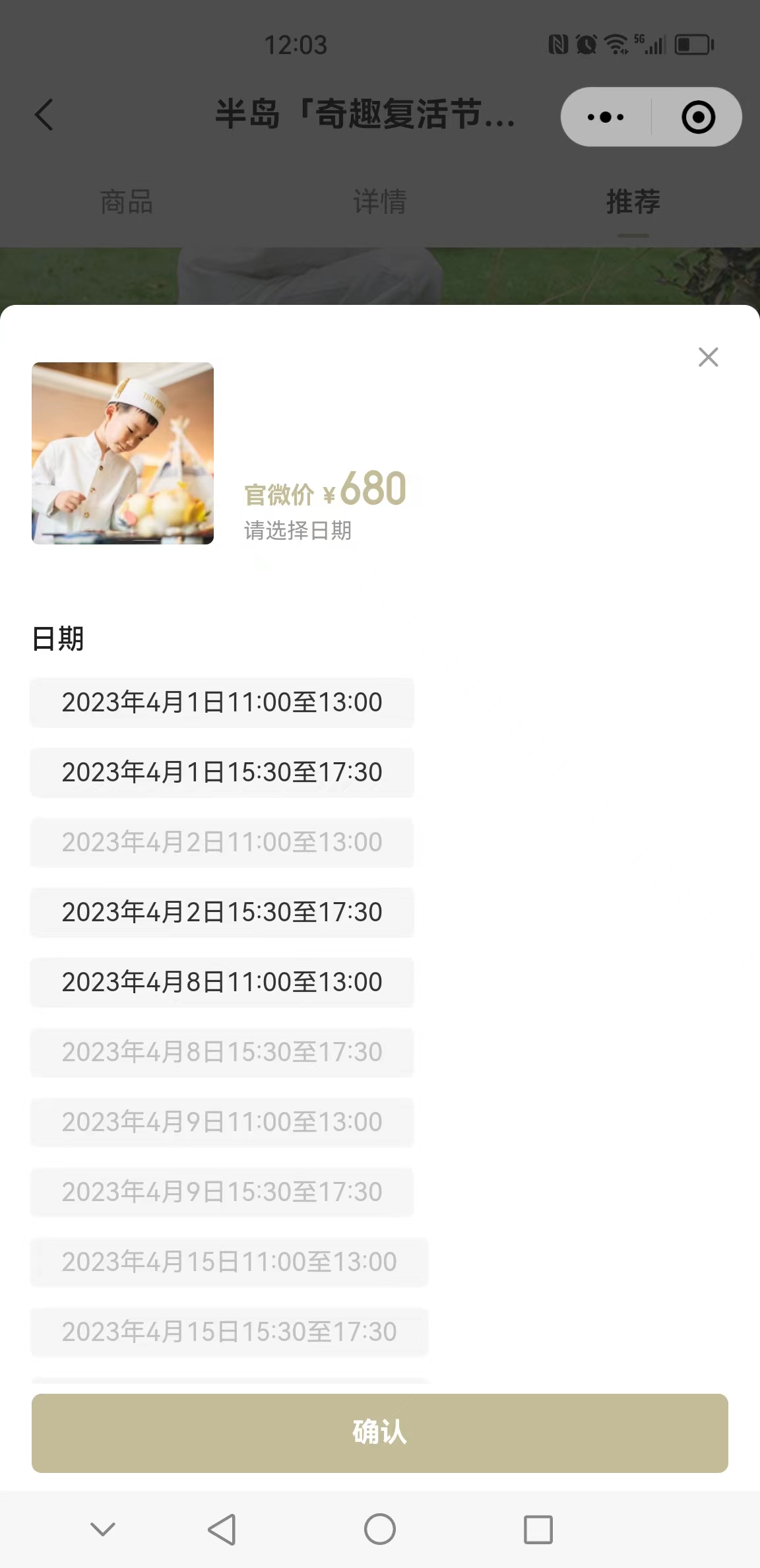Close the mini program via target icon
Screen dimensions: 760x1568
coord(698,117)
